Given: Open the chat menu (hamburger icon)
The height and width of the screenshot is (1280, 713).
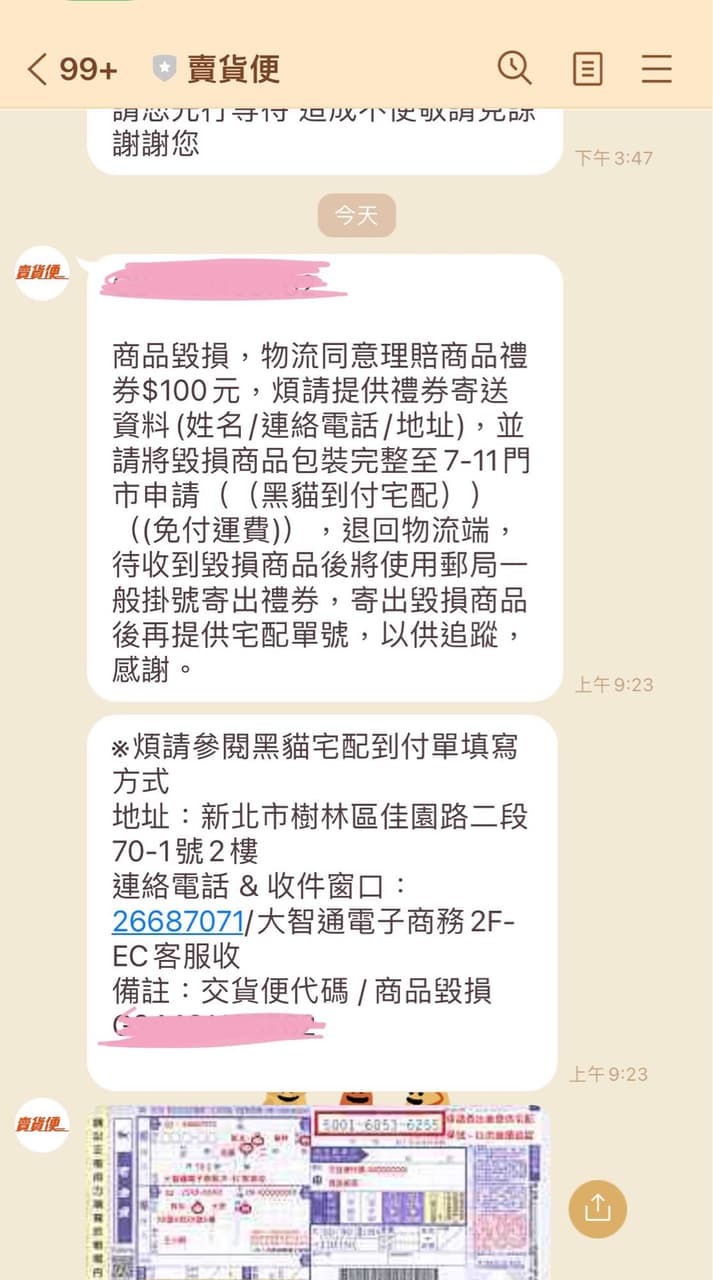Looking at the screenshot, I should click(x=656, y=69).
